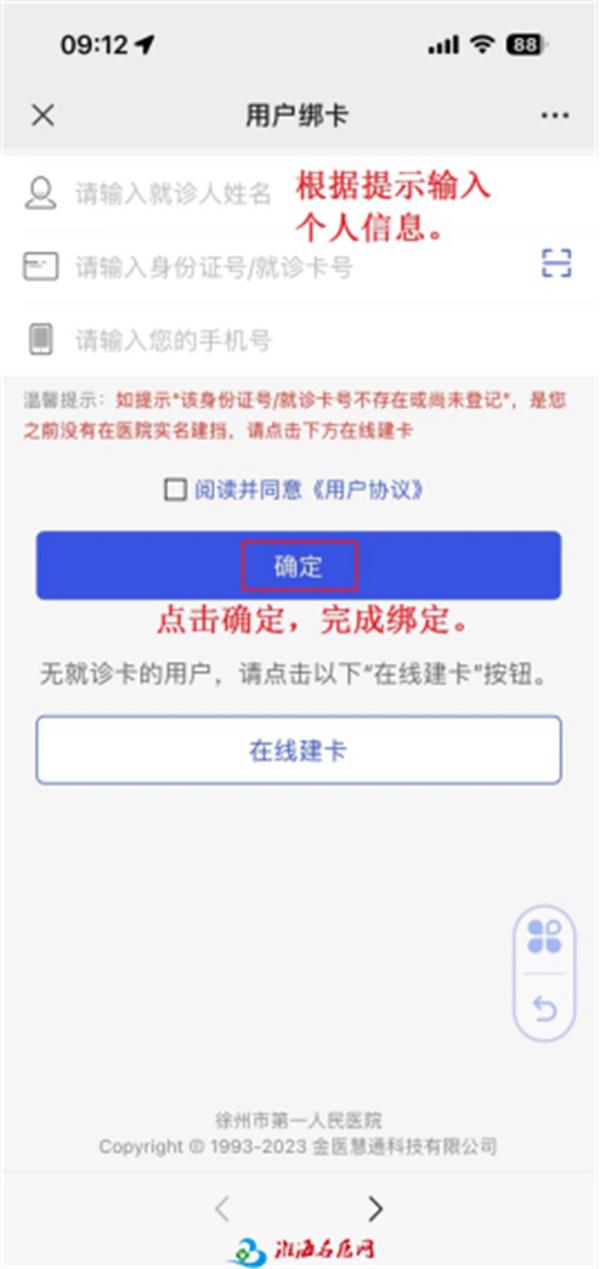Open the floating four-dot menu icon

(x=545, y=938)
